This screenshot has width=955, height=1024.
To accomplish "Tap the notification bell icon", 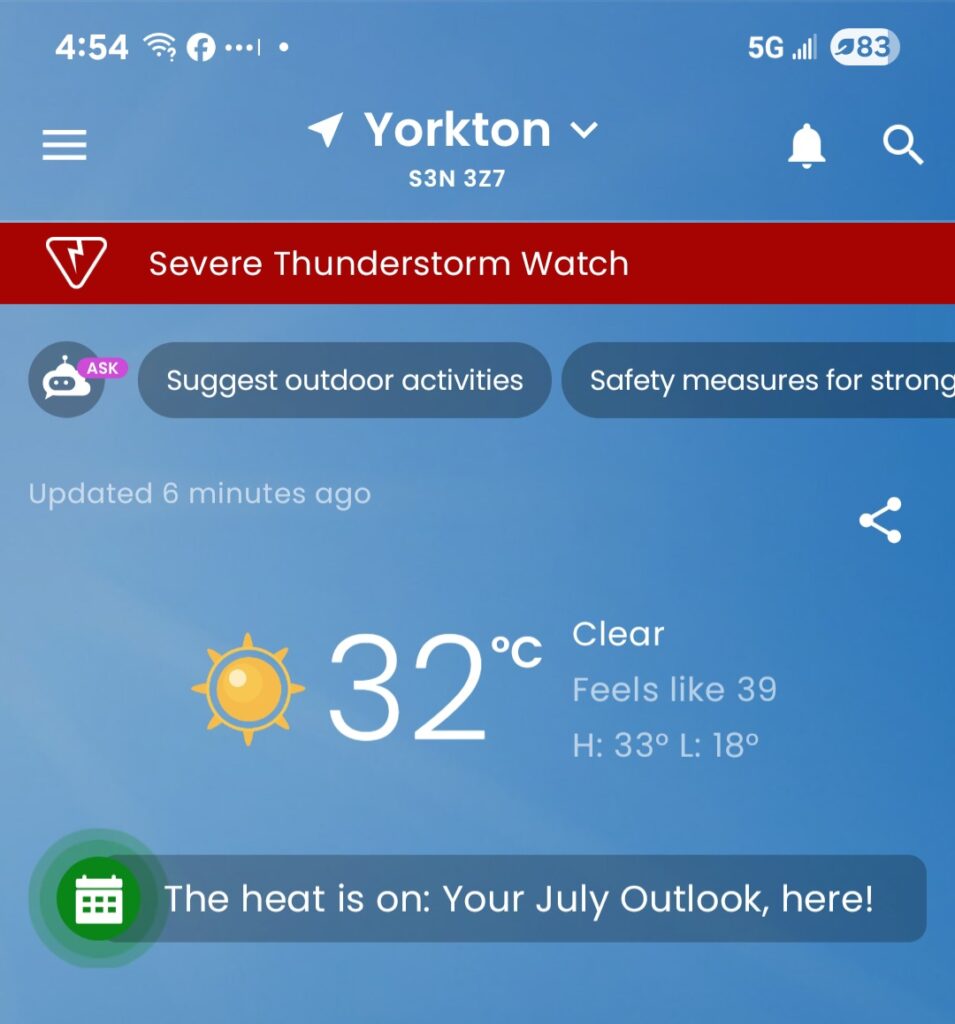I will tap(806, 145).
